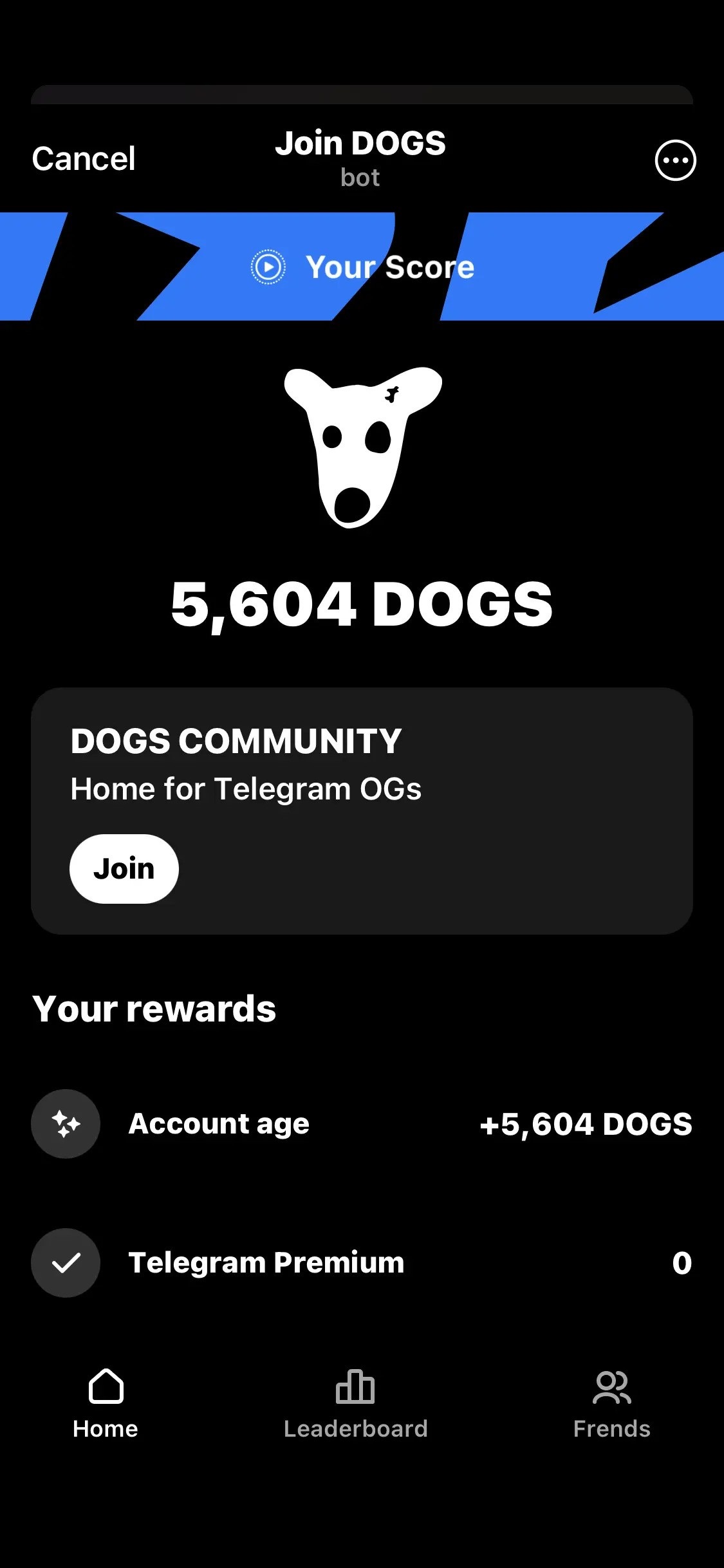This screenshot has height=1568, width=724.
Task: Join the DOGS COMMUNITY channel
Action: coord(124,868)
